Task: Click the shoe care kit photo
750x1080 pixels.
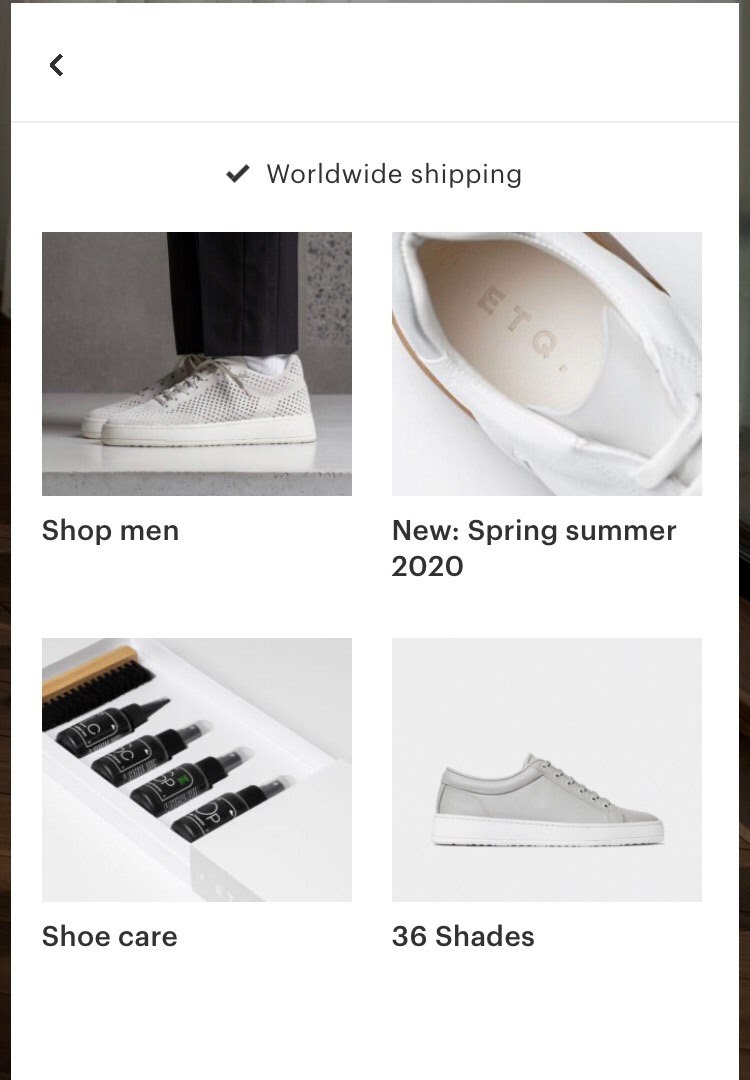Action: tap(196, 770)
